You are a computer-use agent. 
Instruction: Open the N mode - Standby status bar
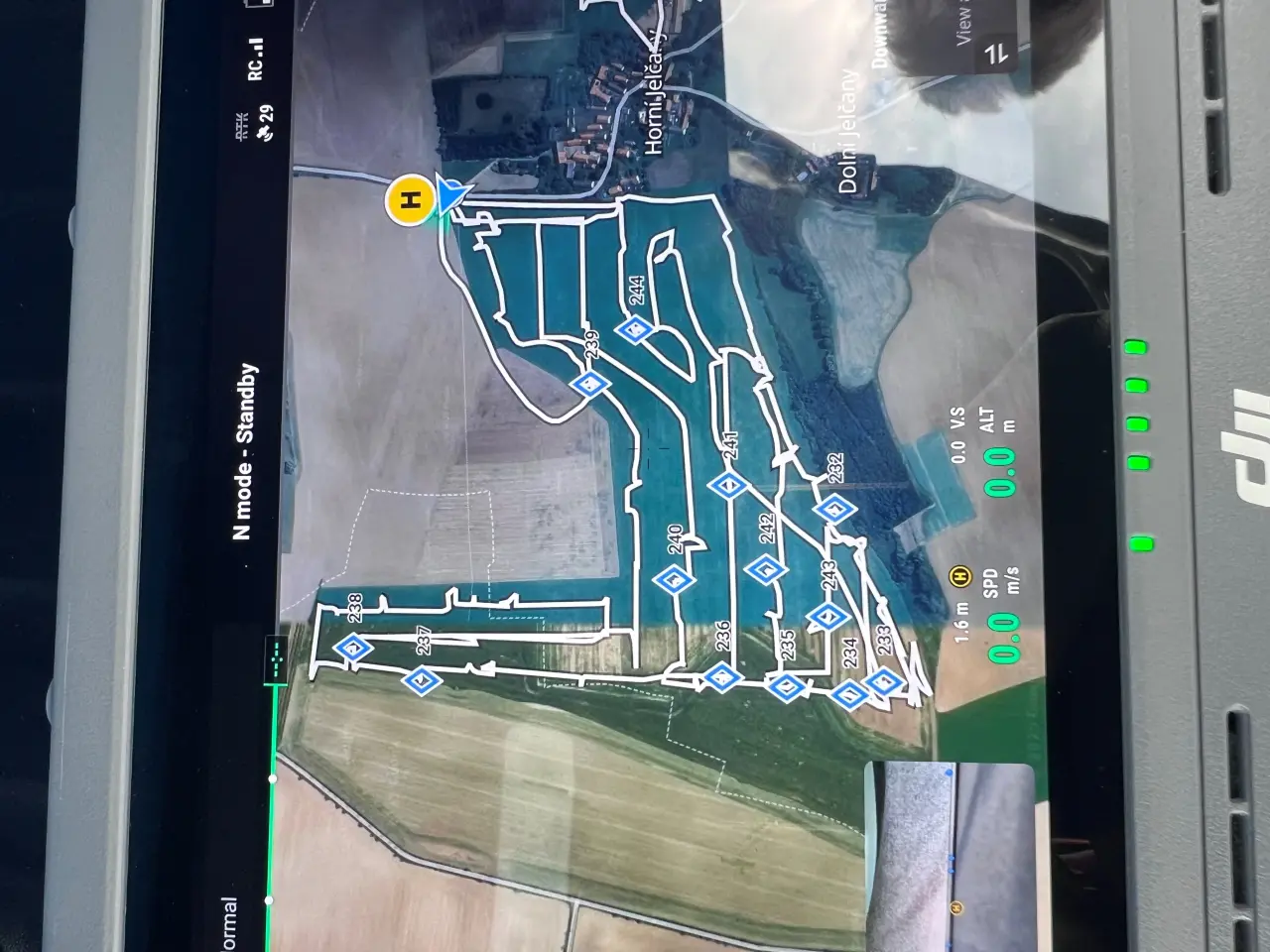[245, 451]
